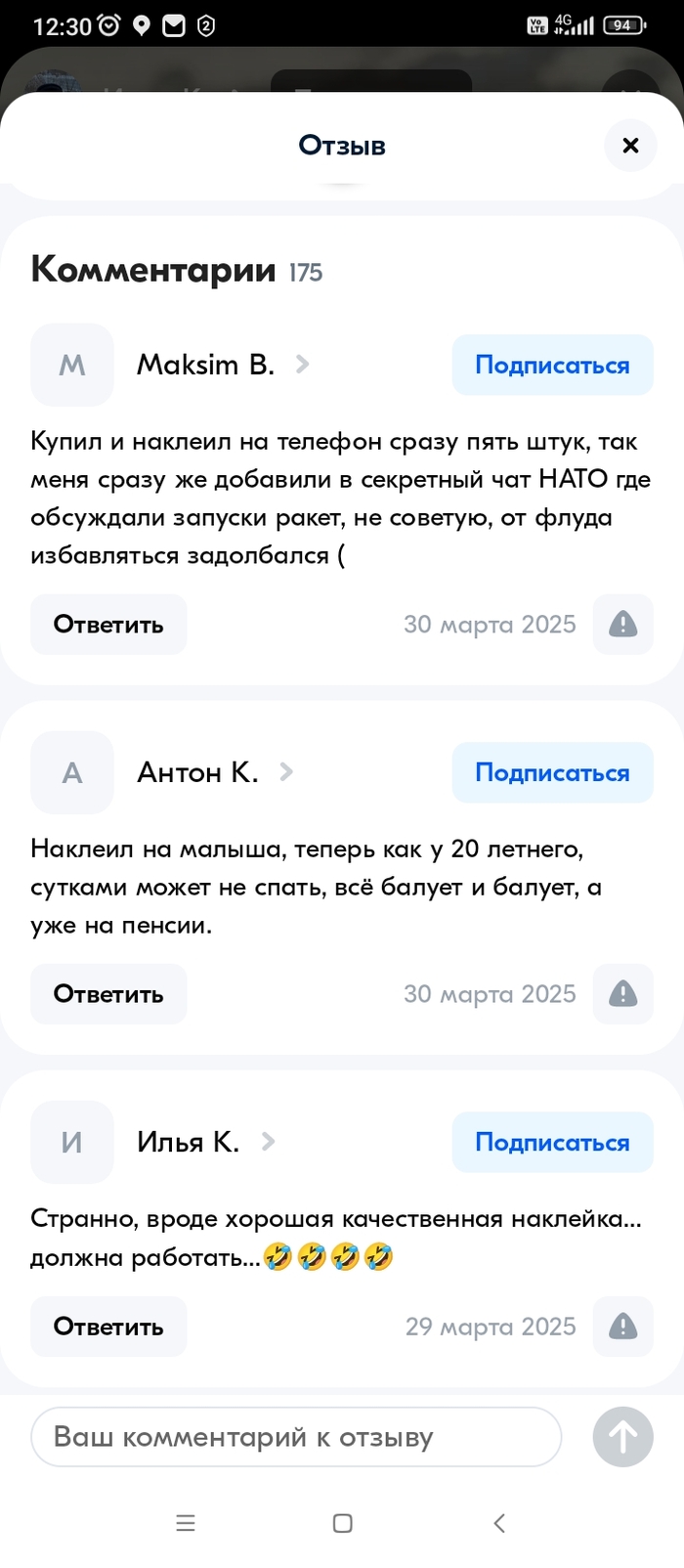Open Антон К.'s profile
684x1568 pixels.
click(198, 772)
